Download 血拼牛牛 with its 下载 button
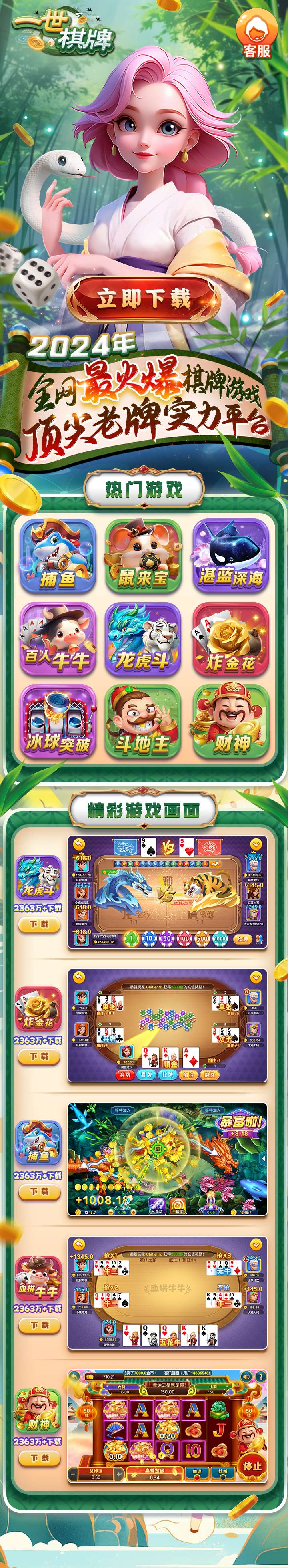The width and height of the screenshot is (288, 1568). click(39, 1325)
